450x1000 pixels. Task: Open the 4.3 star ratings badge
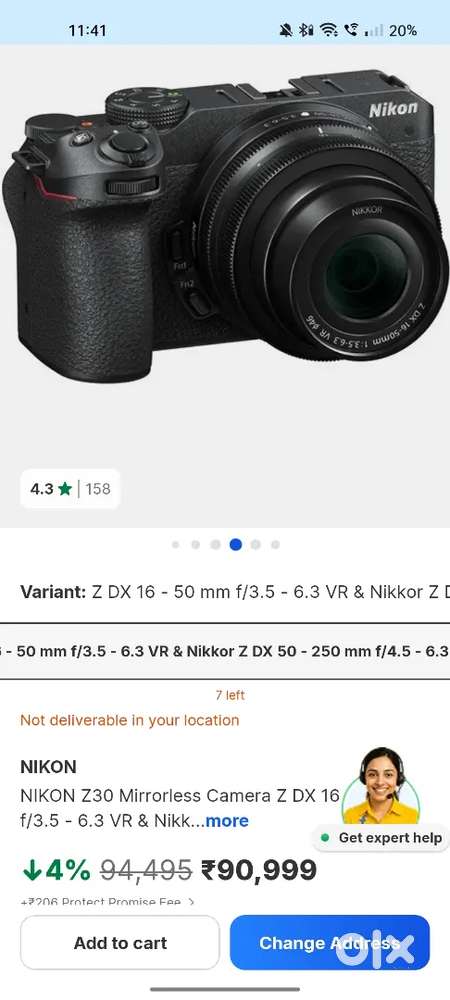pyautogui.click(x=70, y=489)
